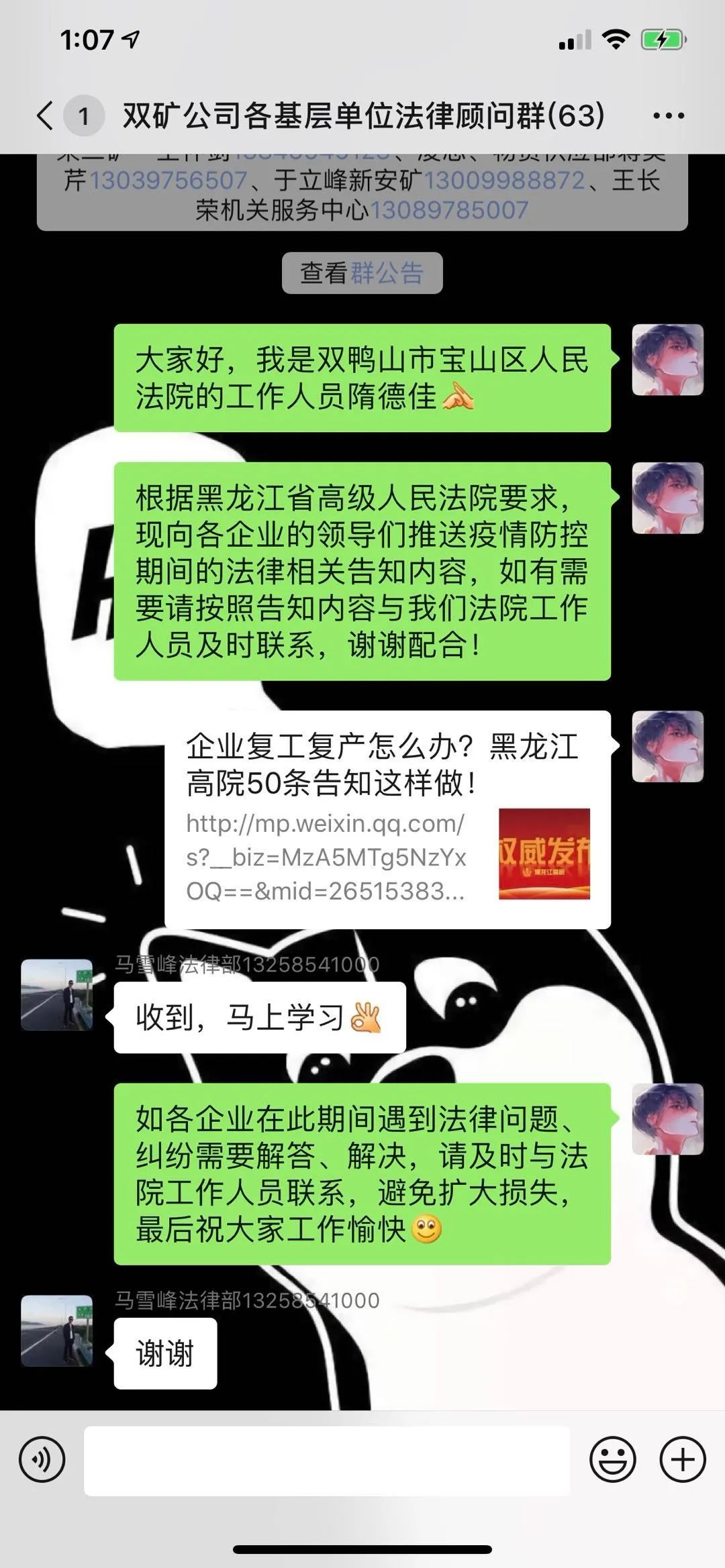Open the group chat overflow menu
The width and height of the screenshot is (725, 1568).
pos(668,116)
